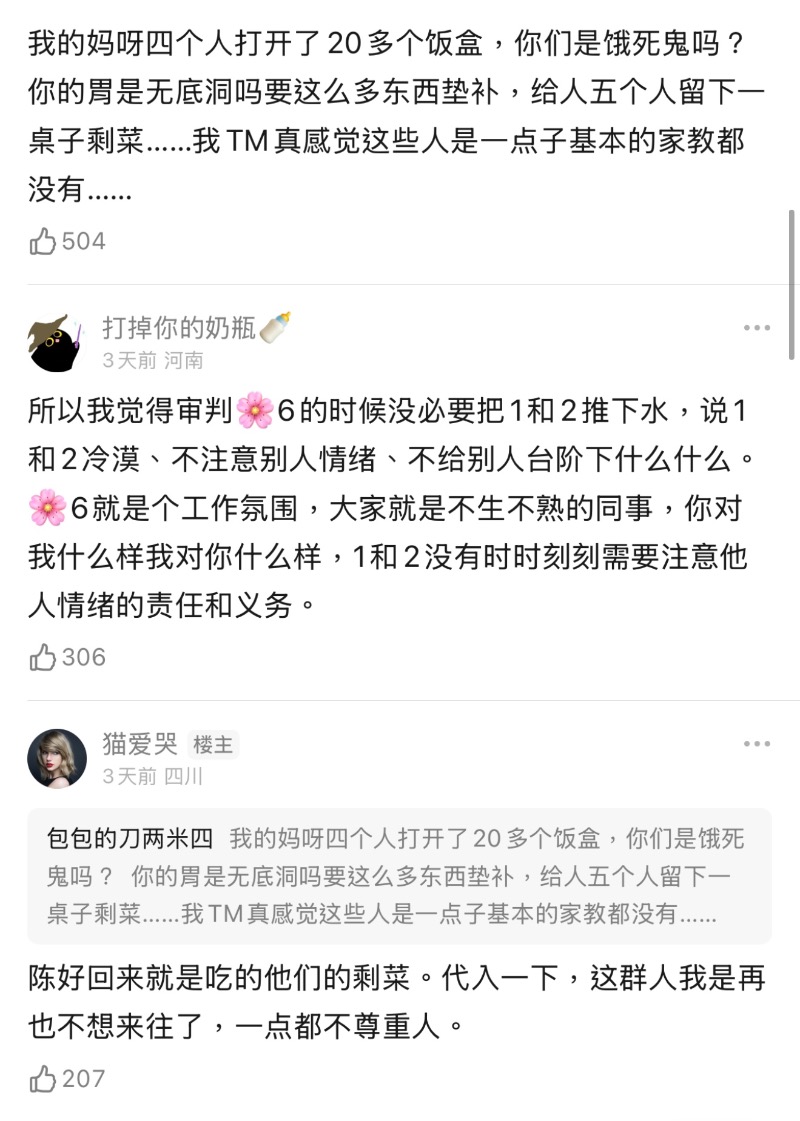This screenshot has width=800, height=1121.
Task: Open more options for 打掉你的奶瓶's comment
Action: click(757, 328)
